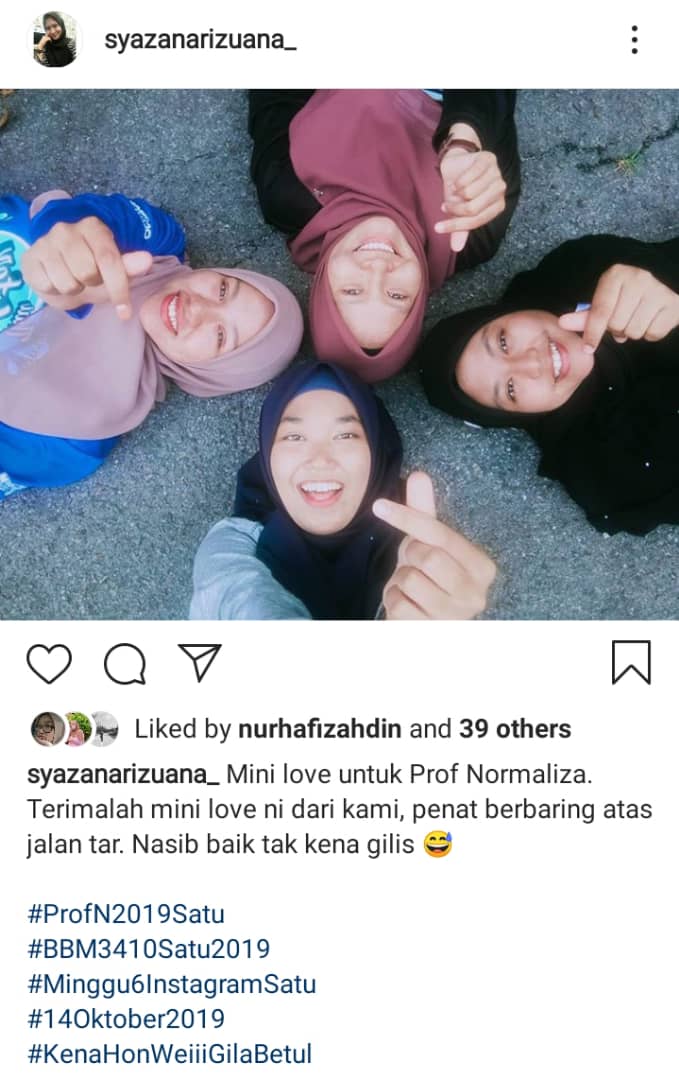Open the #BBM3410Satu2019 hashtag

pos(148,949)
